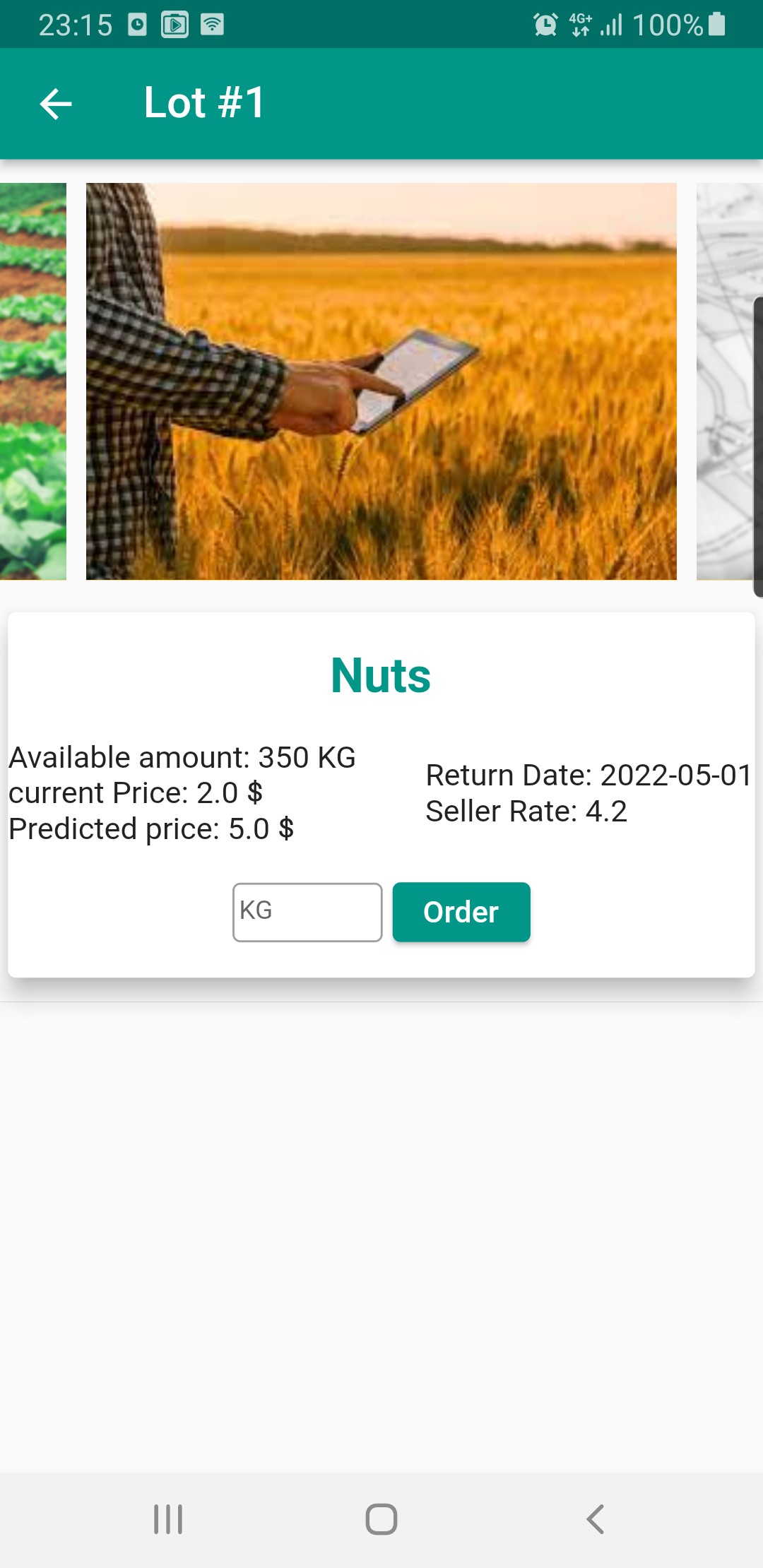The height and width of the screenshot is (1568, 763).
Task: Tap the Return Date 2022-05-01 text
Action: click(x=588, y=775)
